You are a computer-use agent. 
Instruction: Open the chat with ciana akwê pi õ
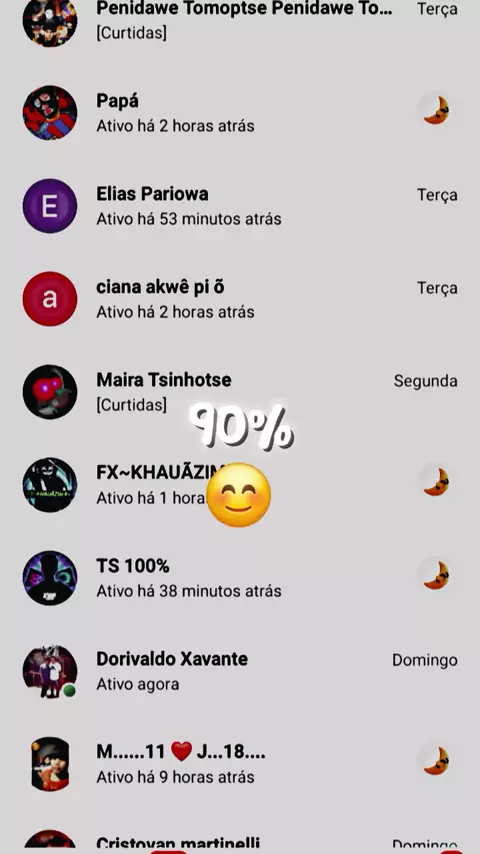coord(240,299)
